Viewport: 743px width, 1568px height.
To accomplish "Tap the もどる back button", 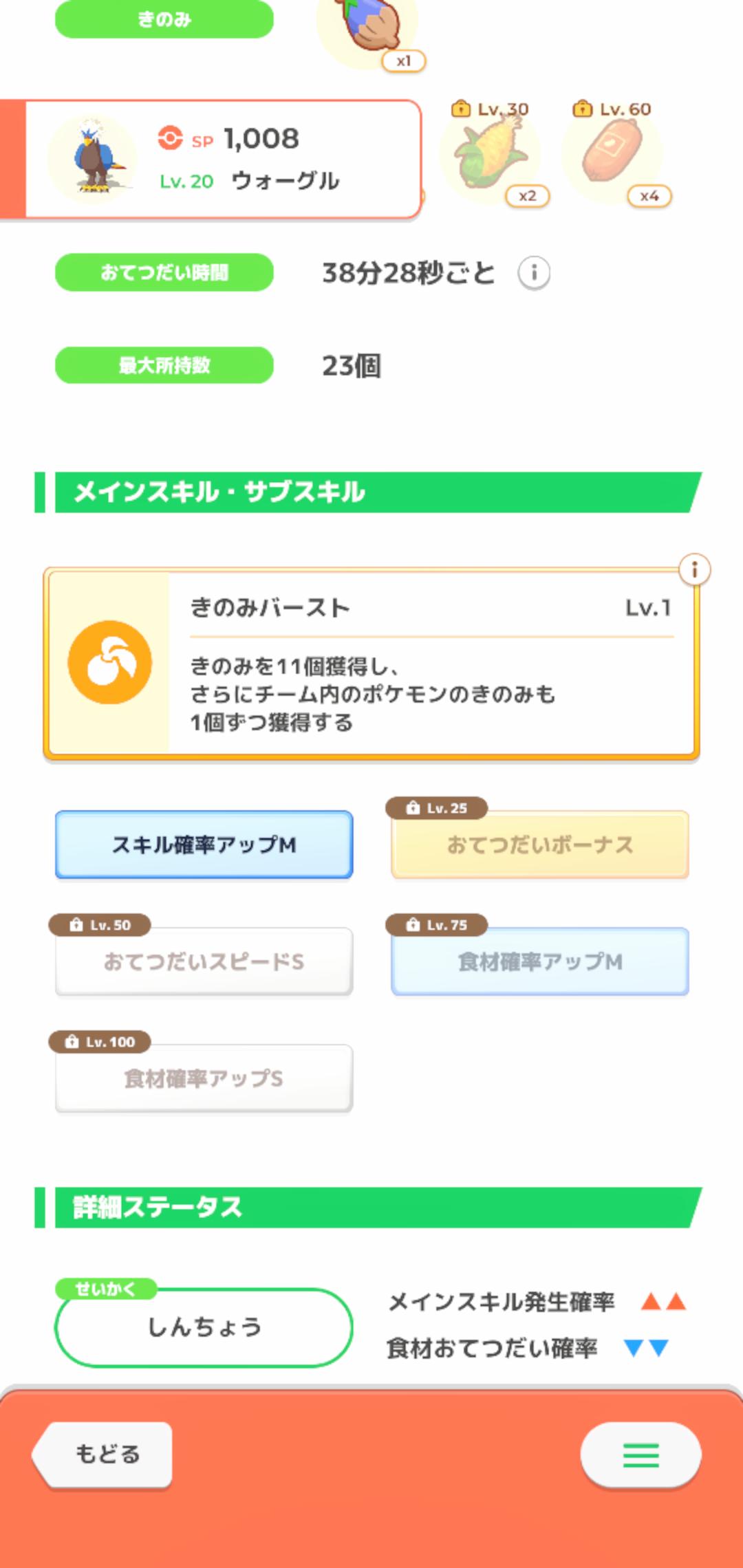I will pyautogui.click(x=103, y=1454).
